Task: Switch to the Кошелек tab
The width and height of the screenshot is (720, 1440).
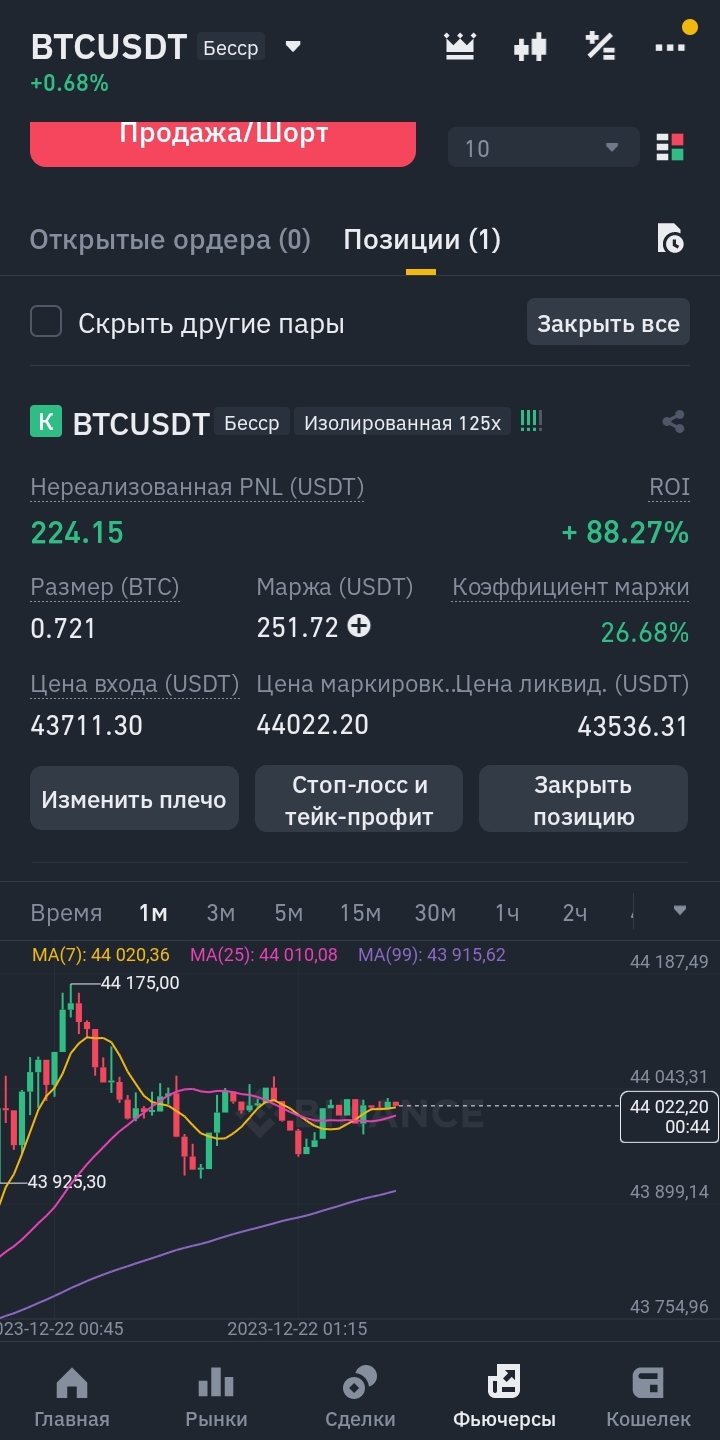Action: [648, 1396]
